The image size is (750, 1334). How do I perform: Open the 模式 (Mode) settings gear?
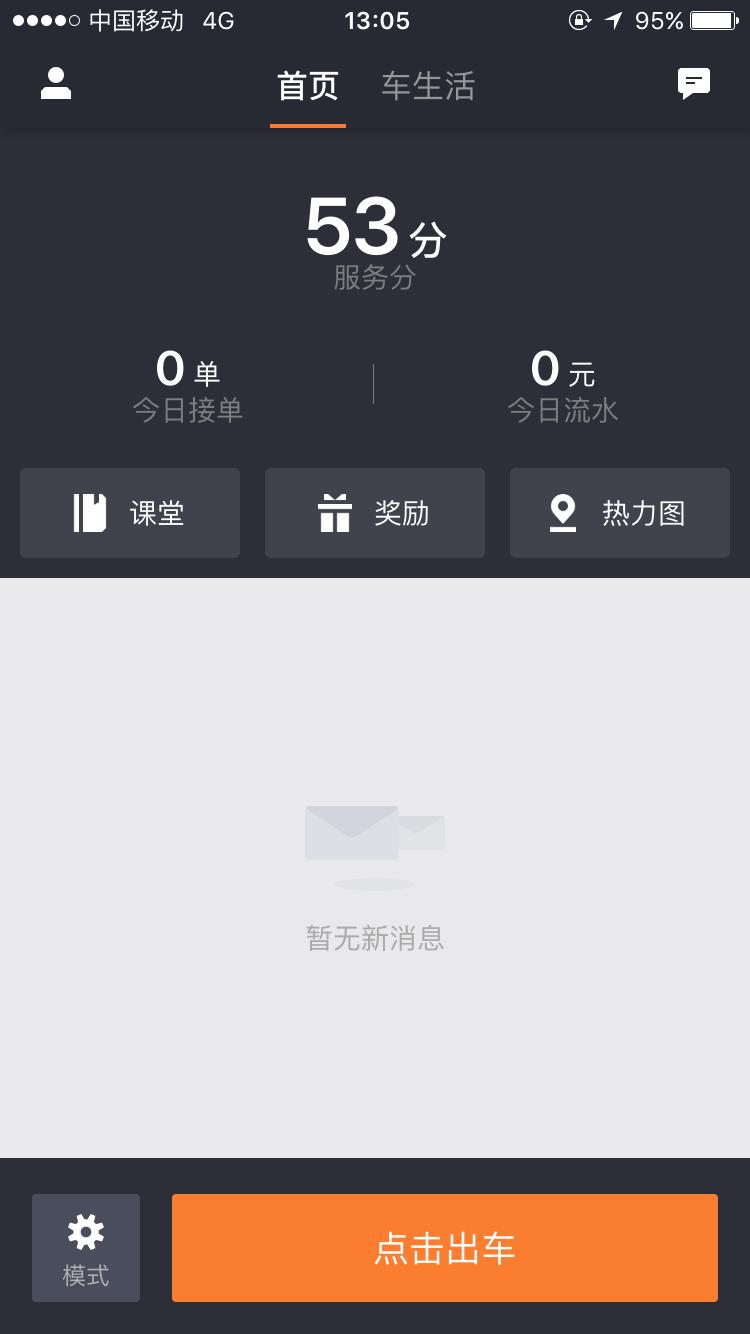85,1247
